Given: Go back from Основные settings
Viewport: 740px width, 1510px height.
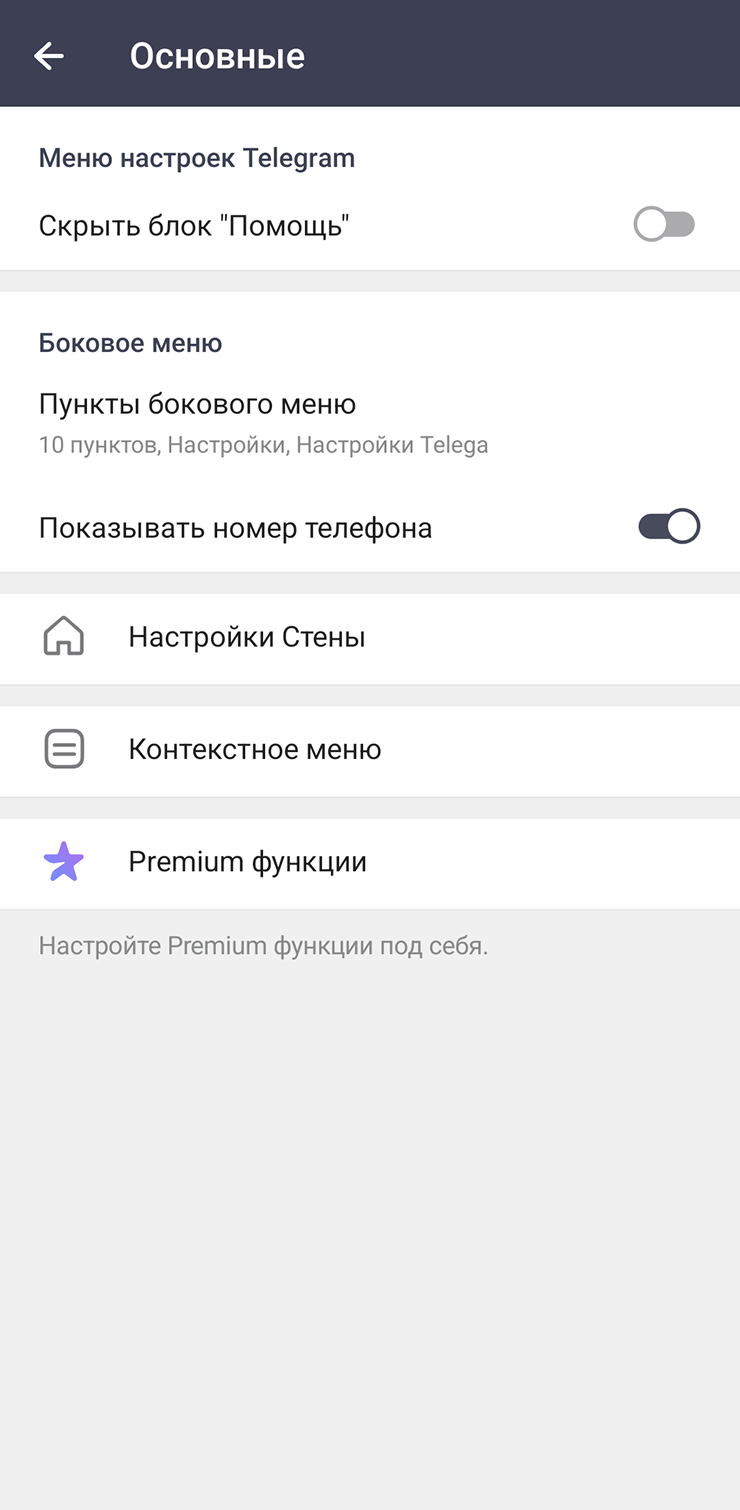Looking at the screenshot, I should tap(48, 56).
